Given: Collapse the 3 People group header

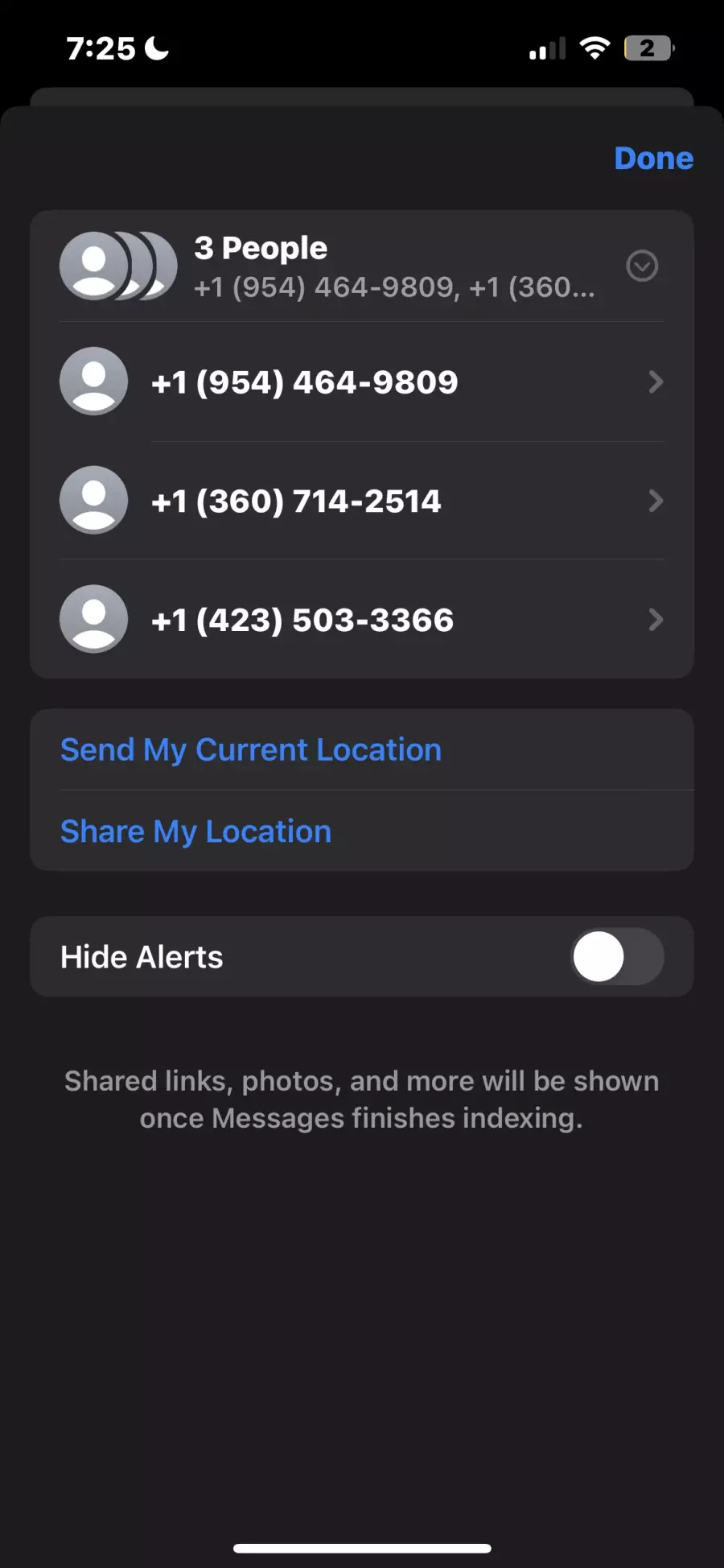Looking at the screenshot, I should click(642, 266).
